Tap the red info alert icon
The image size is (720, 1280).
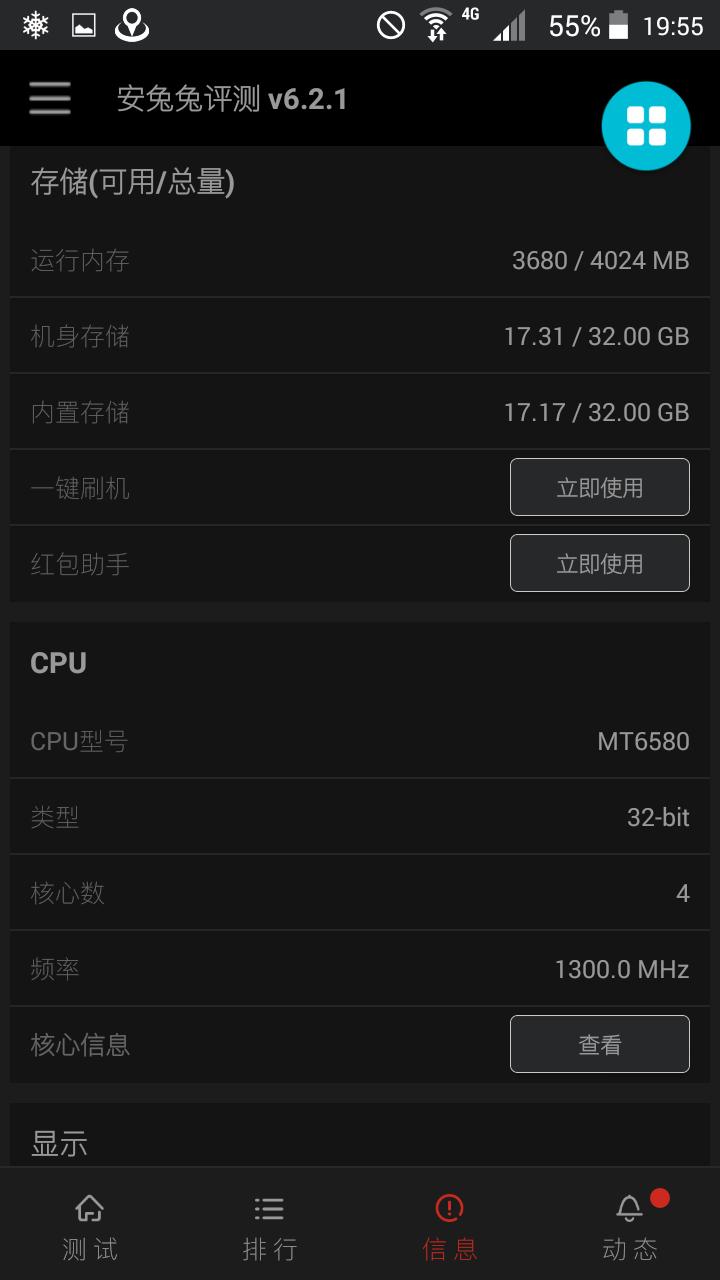point(449,1208)
